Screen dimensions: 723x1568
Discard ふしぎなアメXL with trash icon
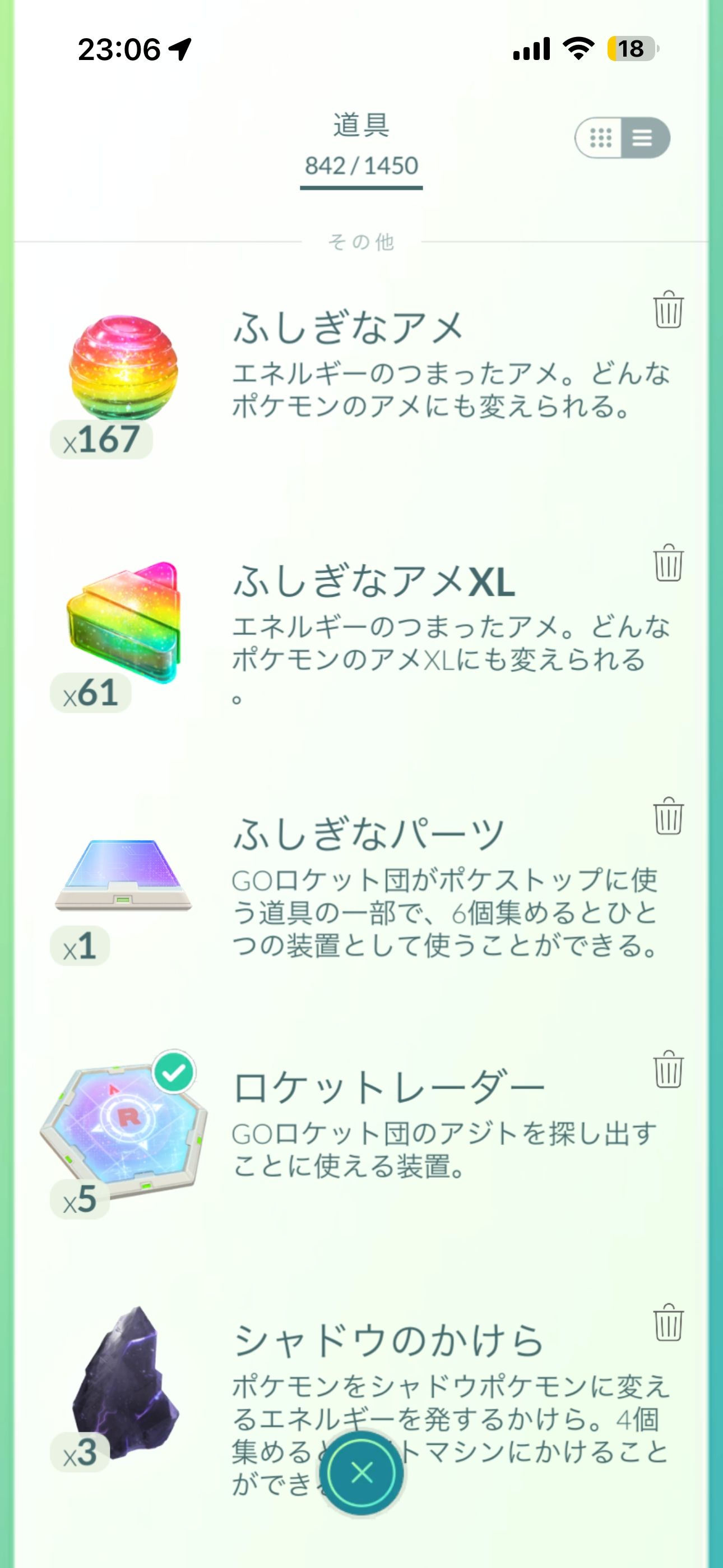(668, 563)
